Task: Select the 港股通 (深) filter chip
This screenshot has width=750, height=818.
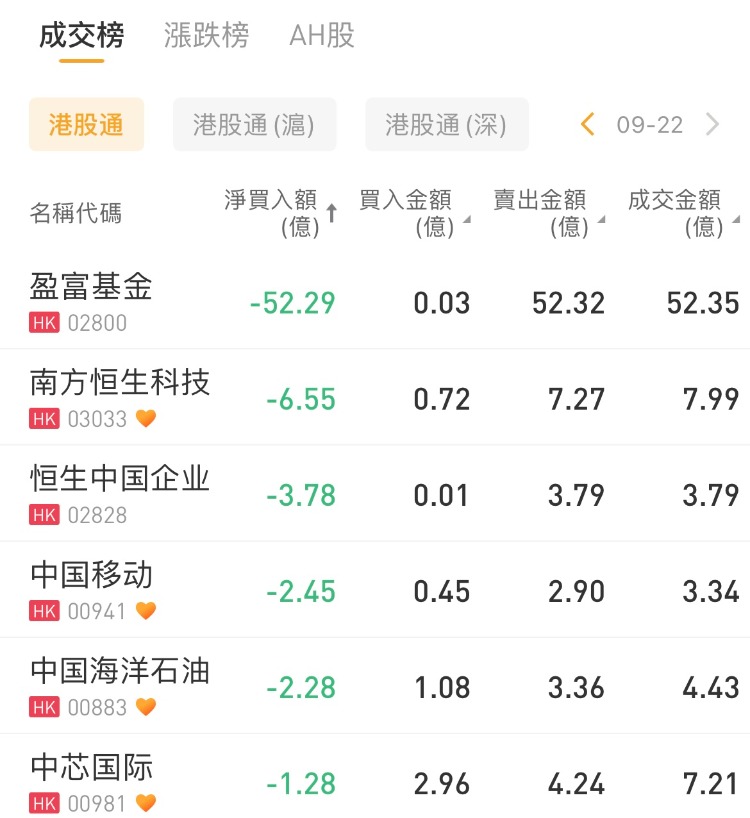Action: 446,125
